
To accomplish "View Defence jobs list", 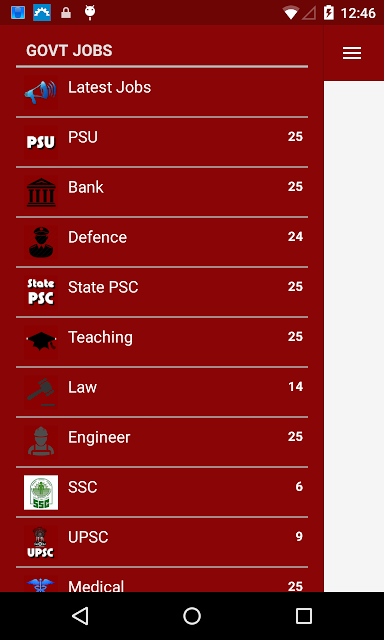I will tap(162, 242).
